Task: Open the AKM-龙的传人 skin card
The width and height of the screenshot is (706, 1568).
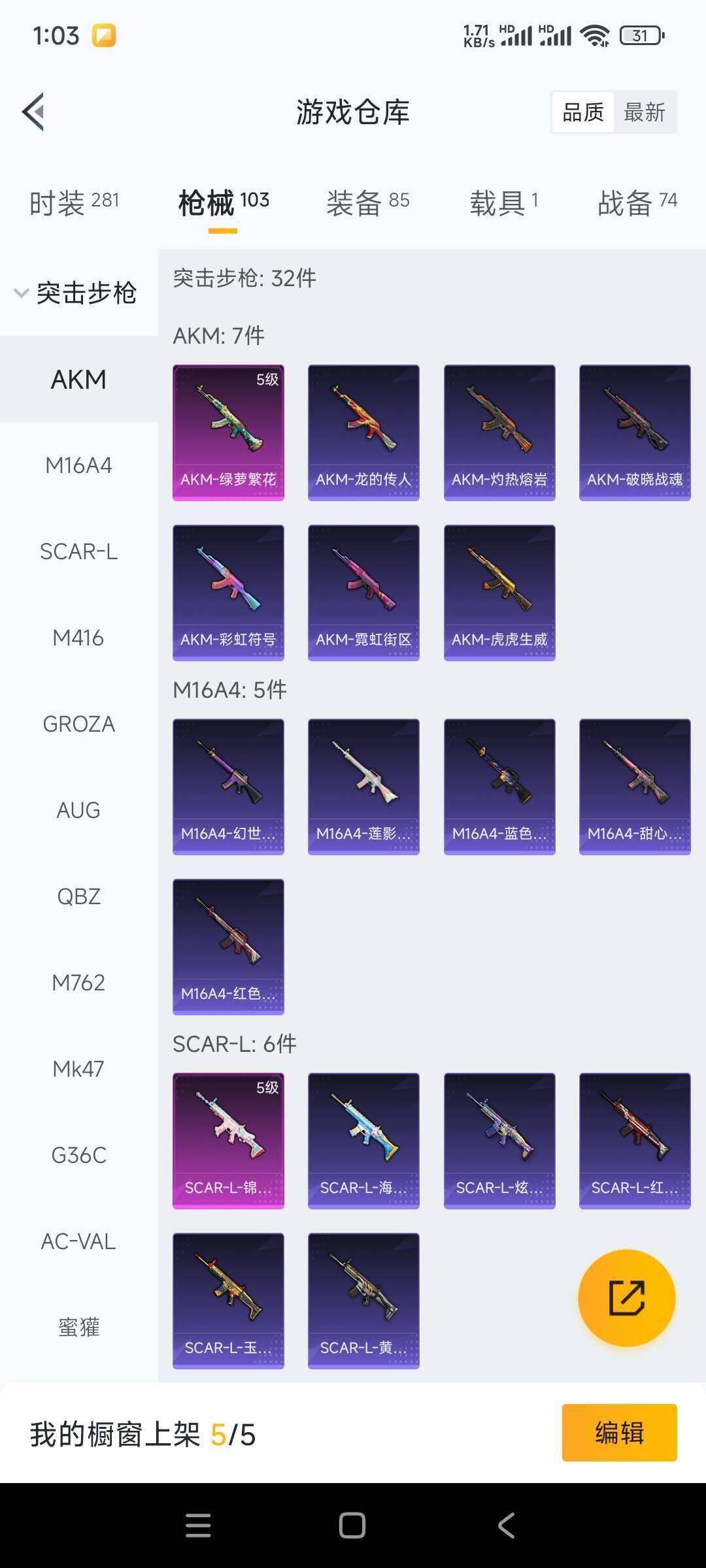Action: [363, 433]
